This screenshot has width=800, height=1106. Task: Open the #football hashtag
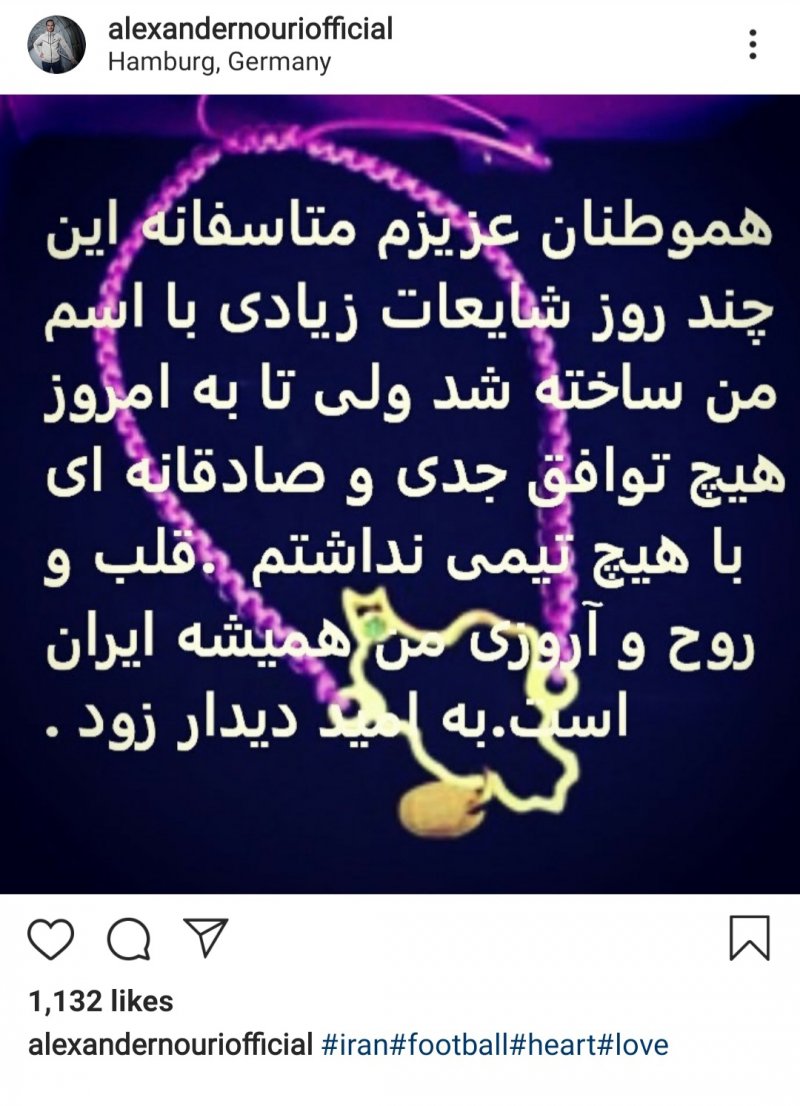[x=448, y=1046]
